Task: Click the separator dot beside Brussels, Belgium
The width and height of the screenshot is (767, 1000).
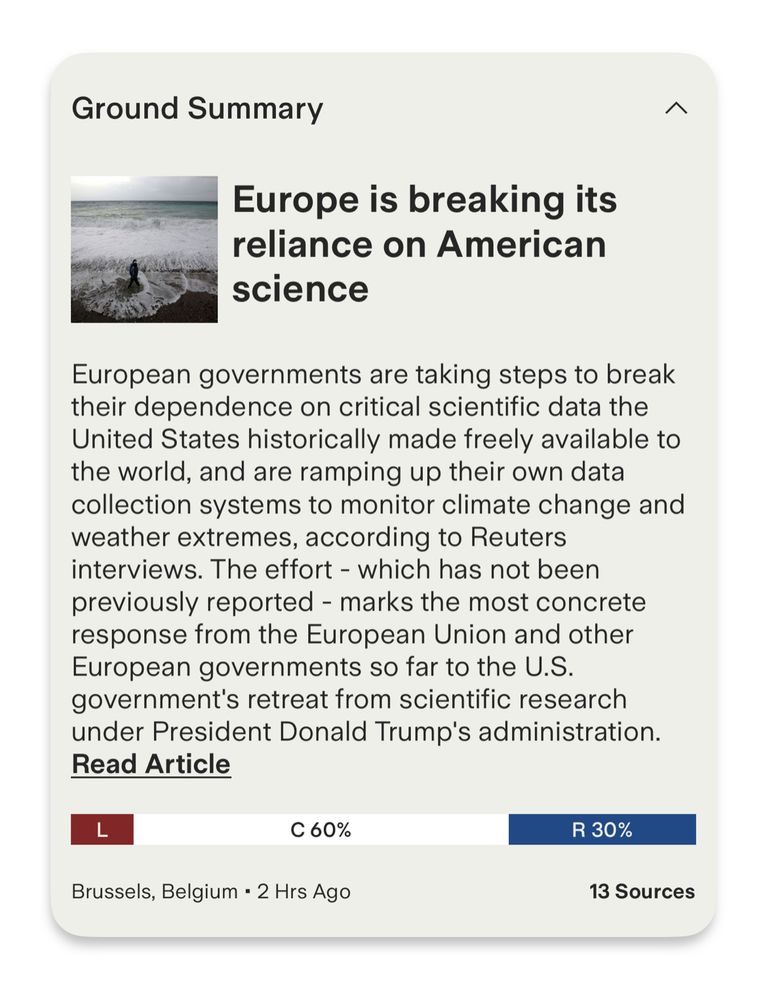Action: (249, 890)
